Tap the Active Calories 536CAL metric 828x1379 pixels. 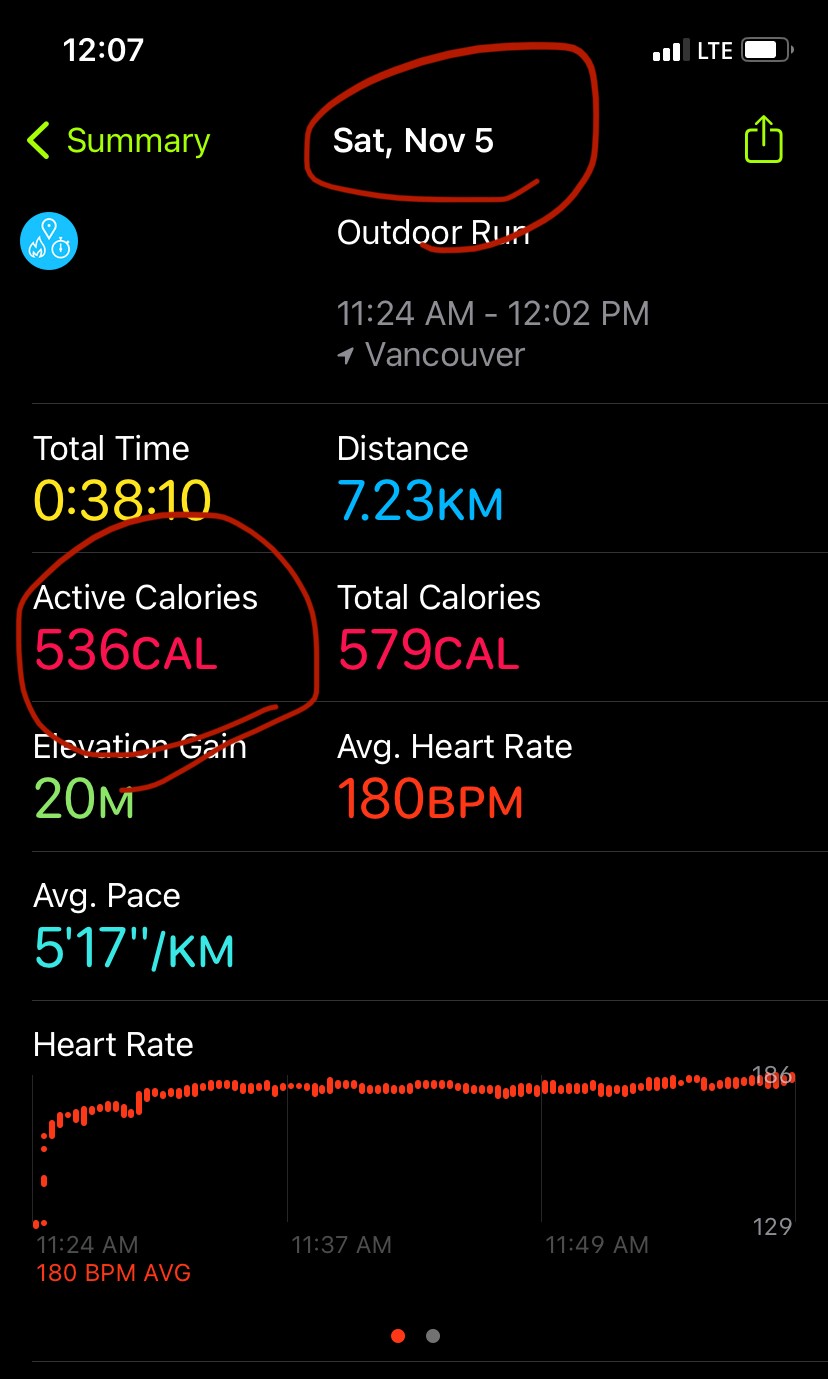coord(125,649)
